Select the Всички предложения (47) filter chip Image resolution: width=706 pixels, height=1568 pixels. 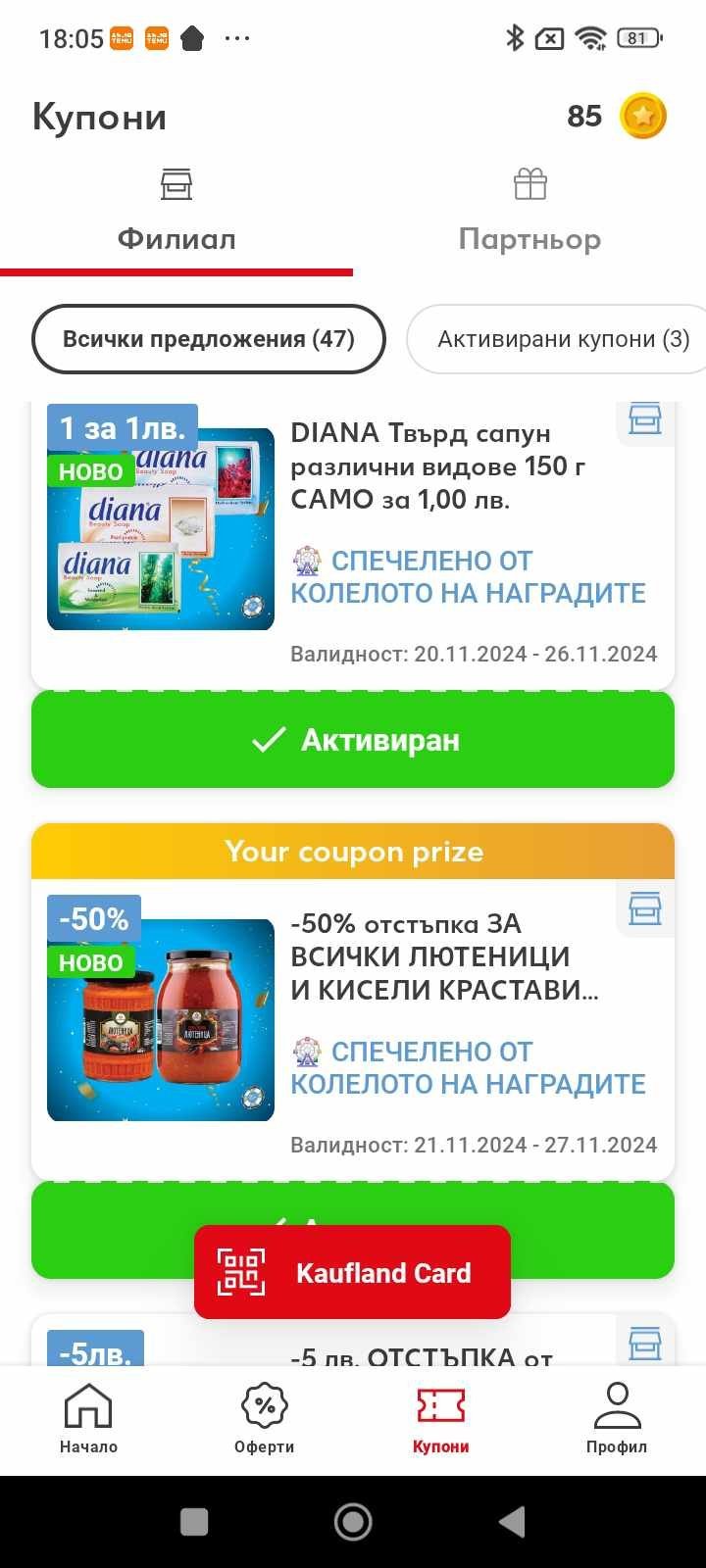[x=209, y=339]
